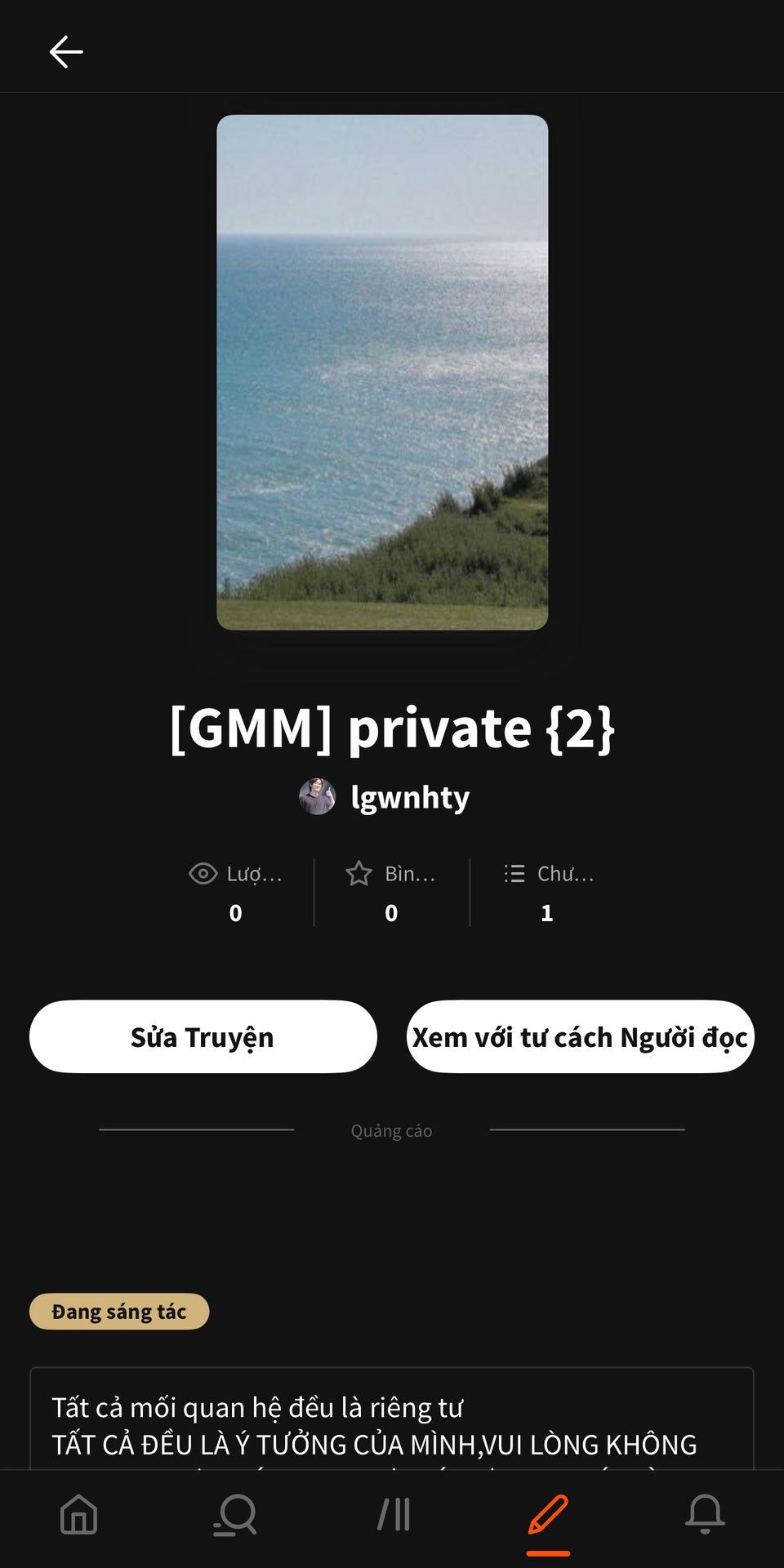Open author profile lgwnhty
Viewport: 784px width, 1568px height.
(385, 797)
